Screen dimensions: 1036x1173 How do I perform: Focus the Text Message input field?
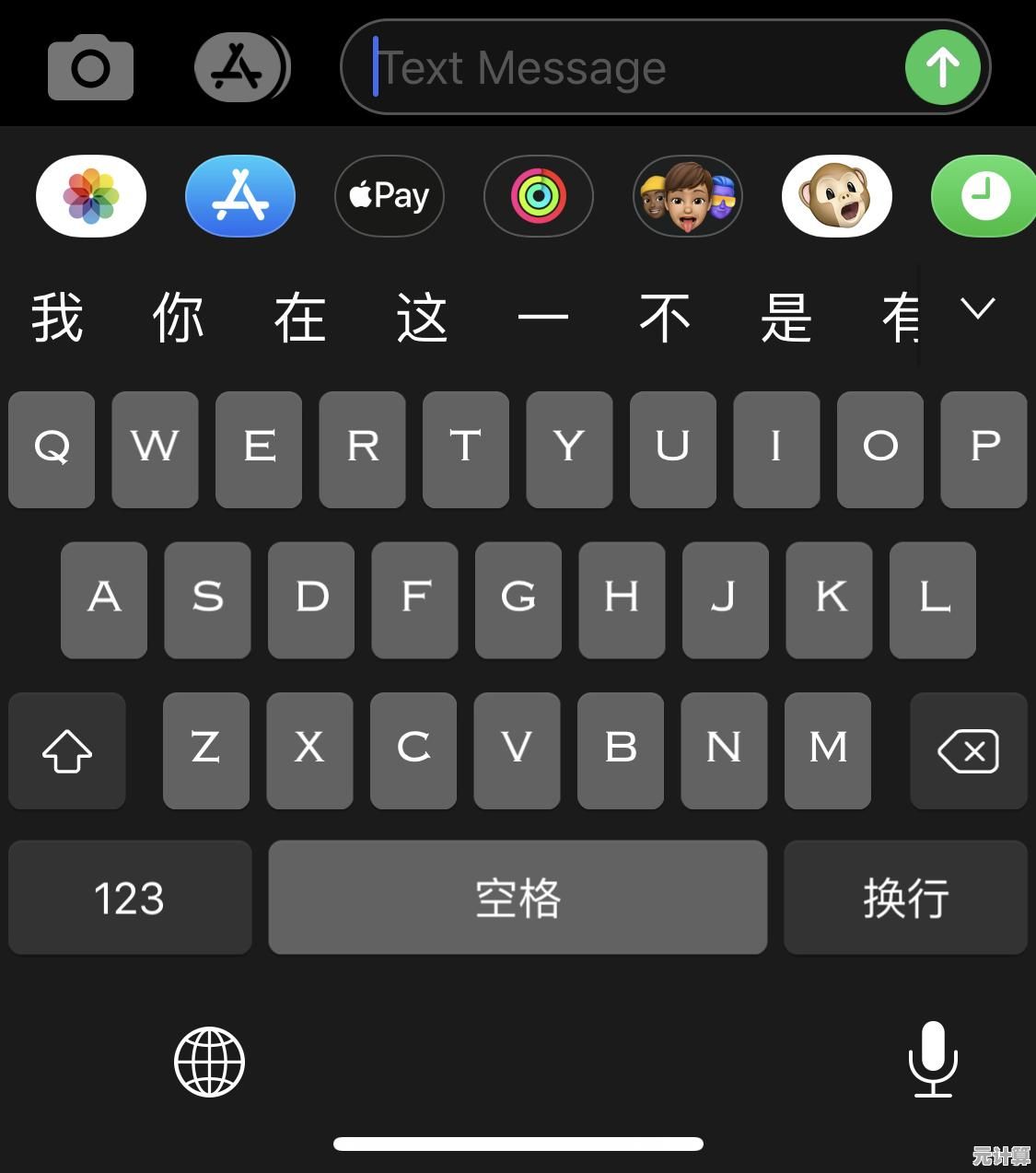click(626, 67)
